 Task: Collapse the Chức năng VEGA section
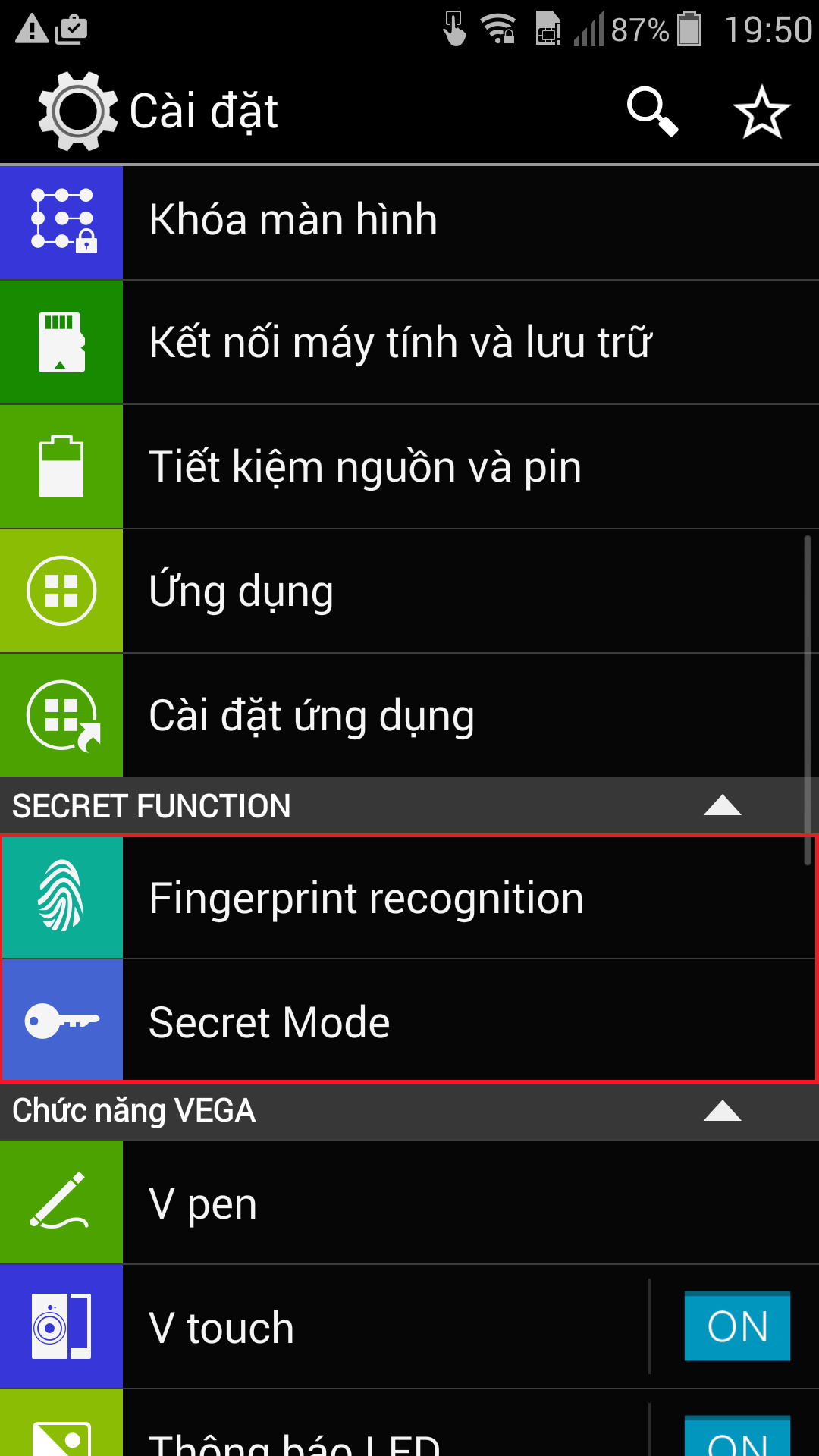(722, 1111)
